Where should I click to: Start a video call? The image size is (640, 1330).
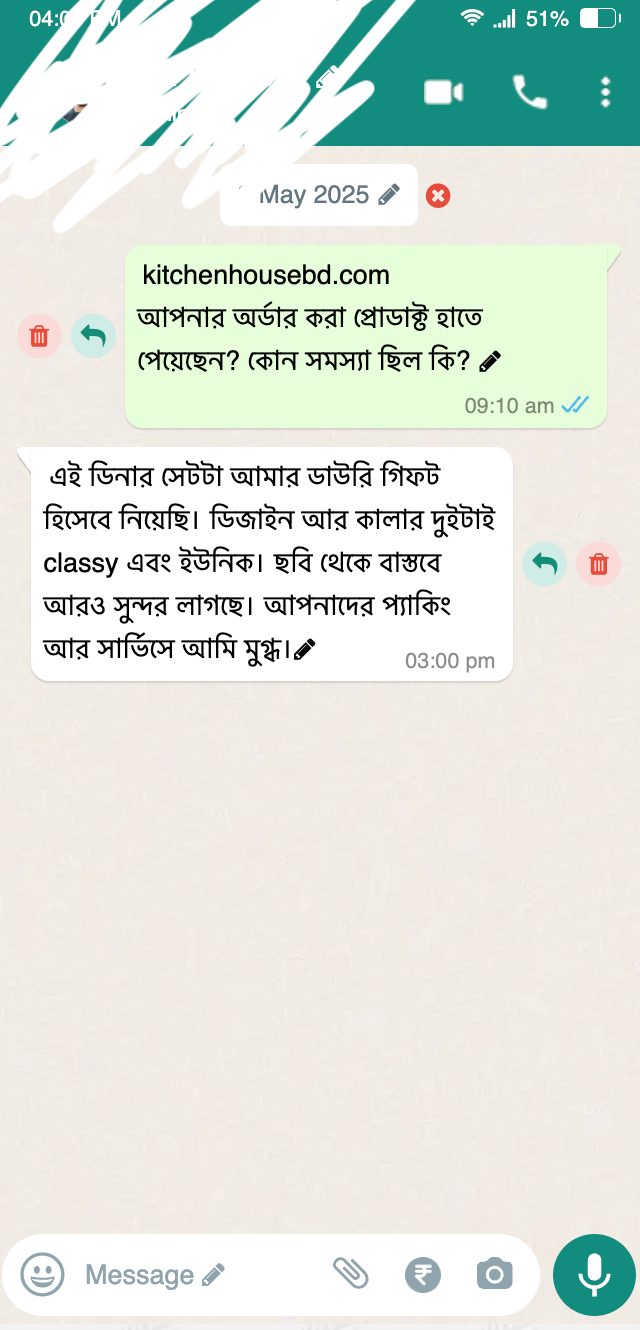pyautogui.click(x=443, y=92)
